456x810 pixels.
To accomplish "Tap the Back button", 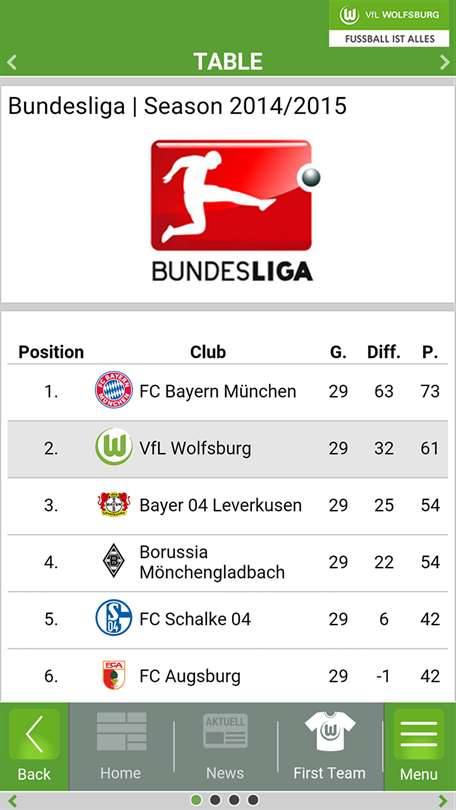I will pyautogui.click(x=34, y=746).
